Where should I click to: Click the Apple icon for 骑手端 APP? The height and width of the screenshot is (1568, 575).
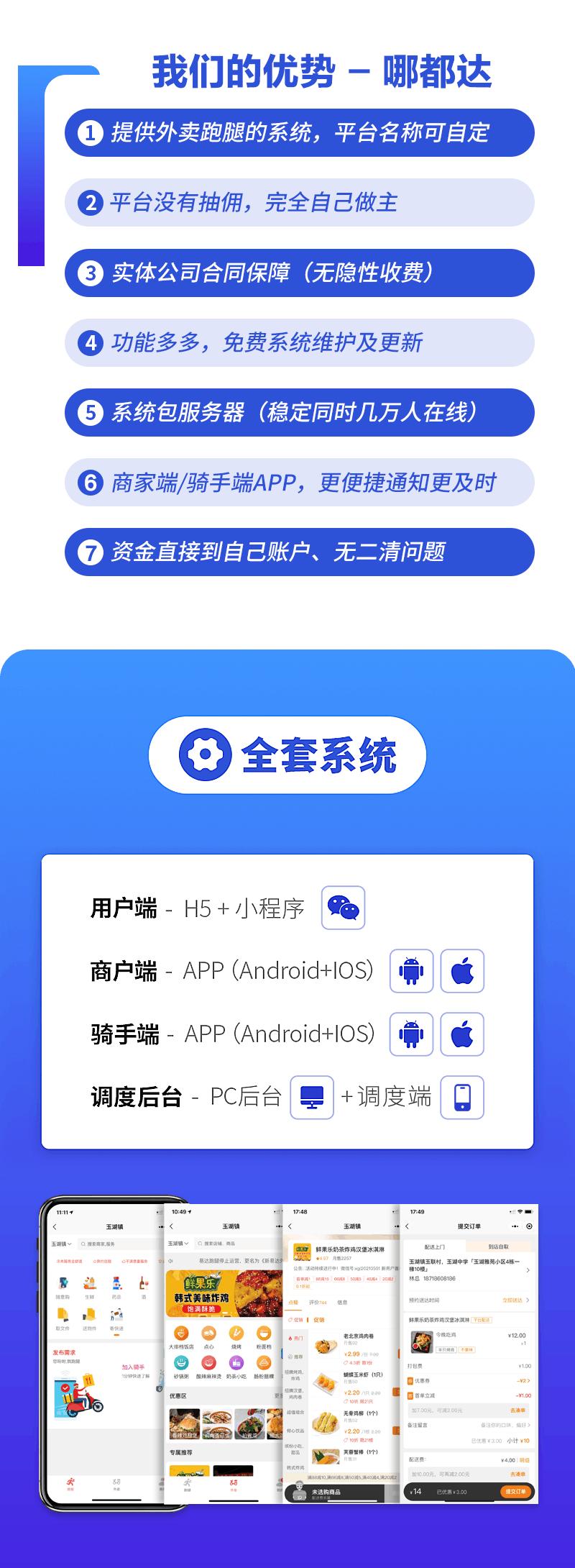tap(463, 1034)
